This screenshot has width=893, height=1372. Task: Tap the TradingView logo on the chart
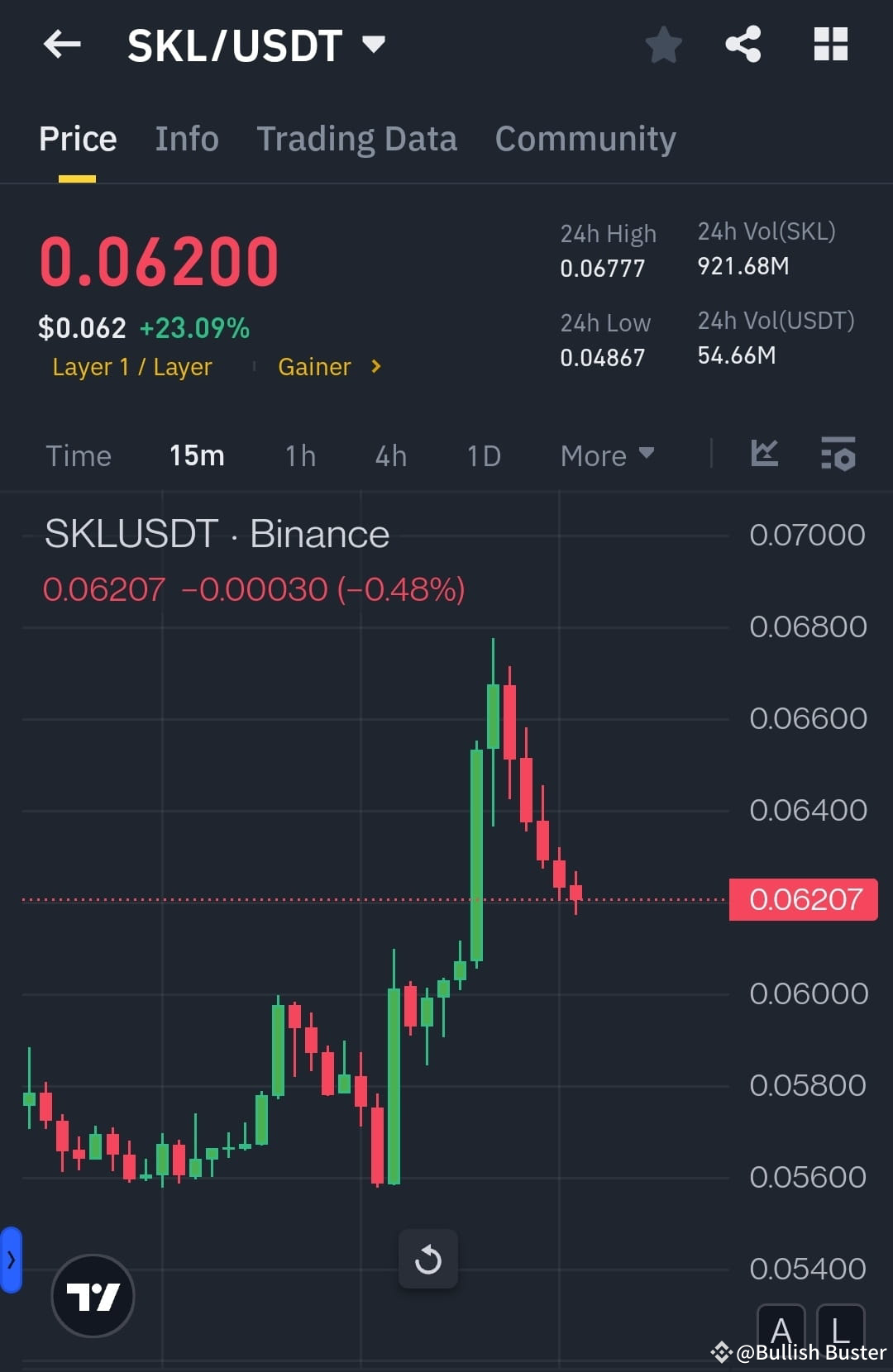tap(93, 1296)
